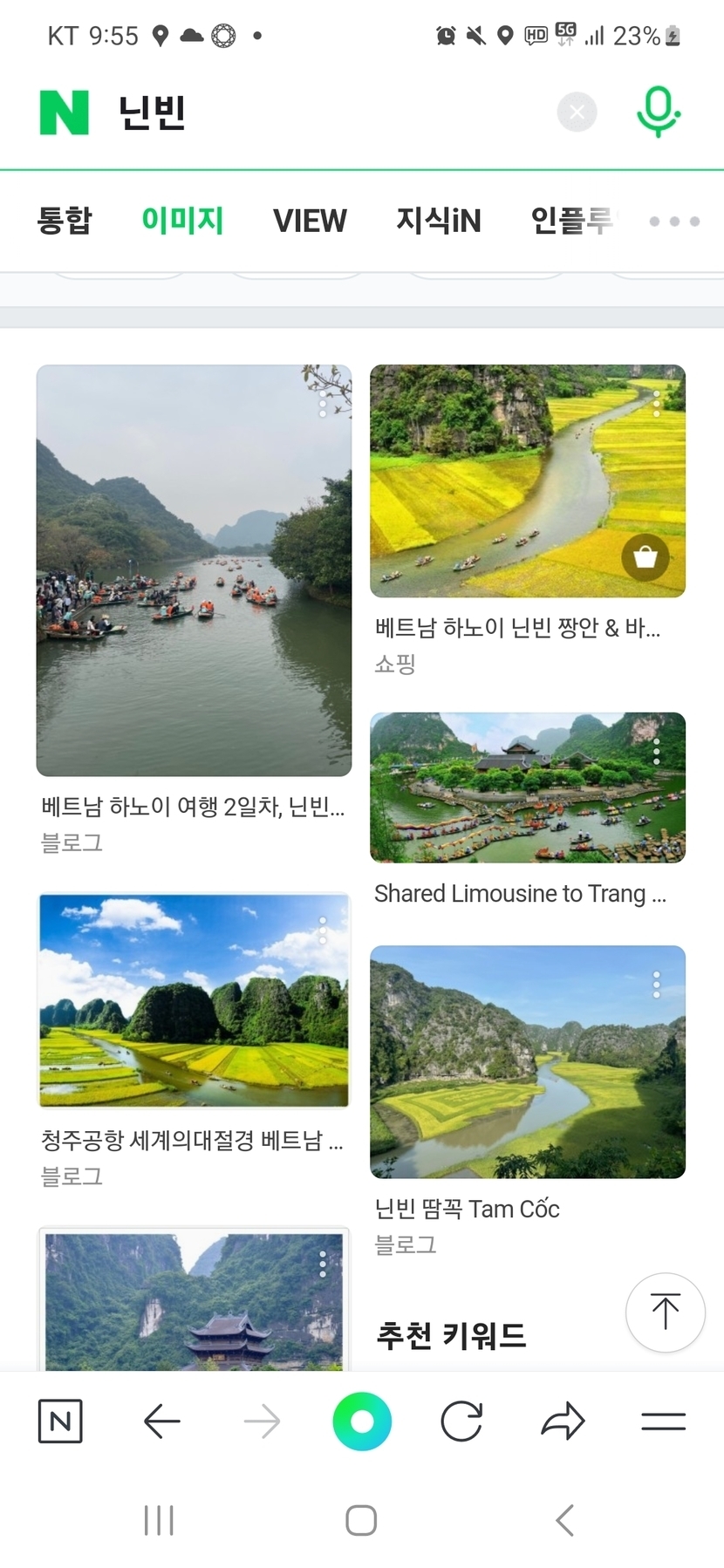
Task: Start voice search with the microphone
Action: click(658, 112)
